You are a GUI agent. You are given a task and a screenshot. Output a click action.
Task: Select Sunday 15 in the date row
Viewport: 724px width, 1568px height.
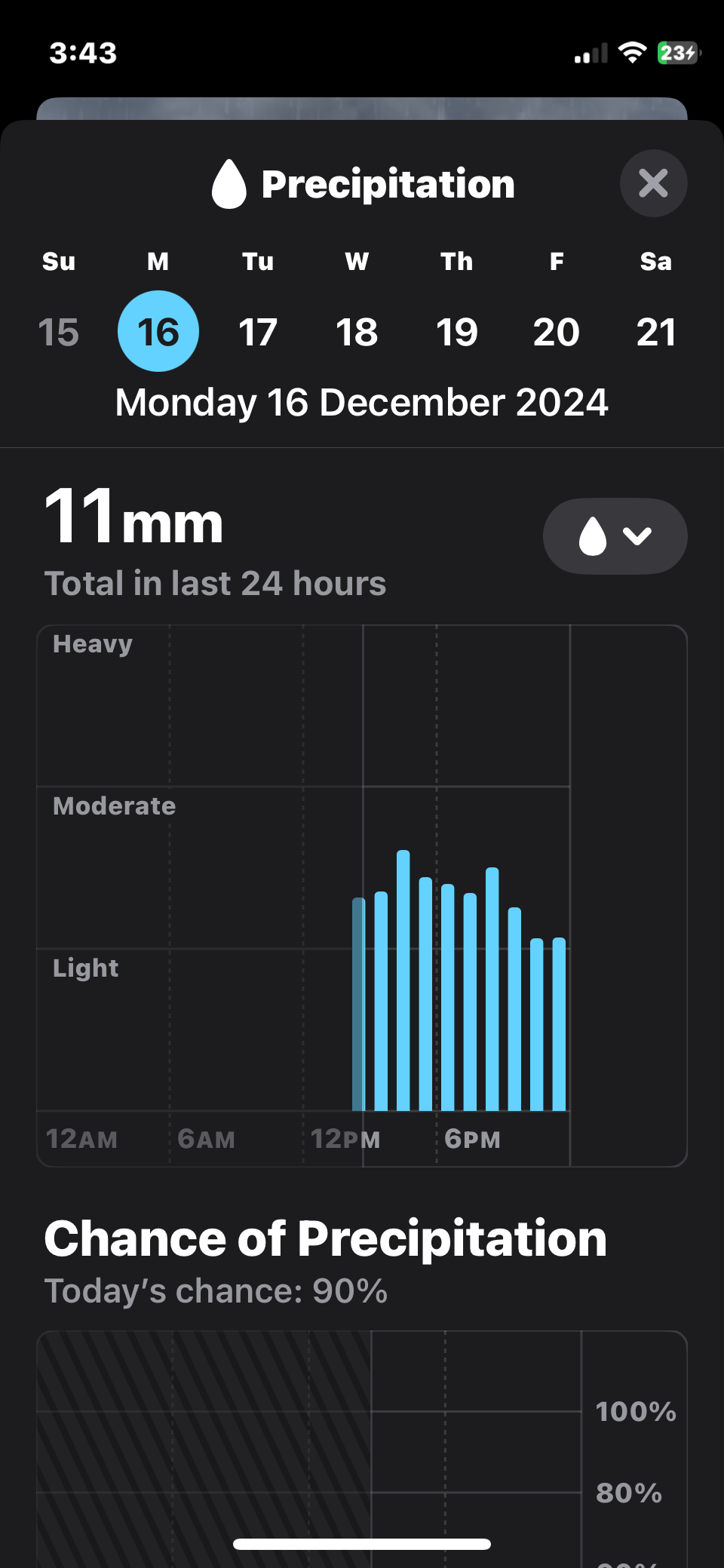click(59, 332)
